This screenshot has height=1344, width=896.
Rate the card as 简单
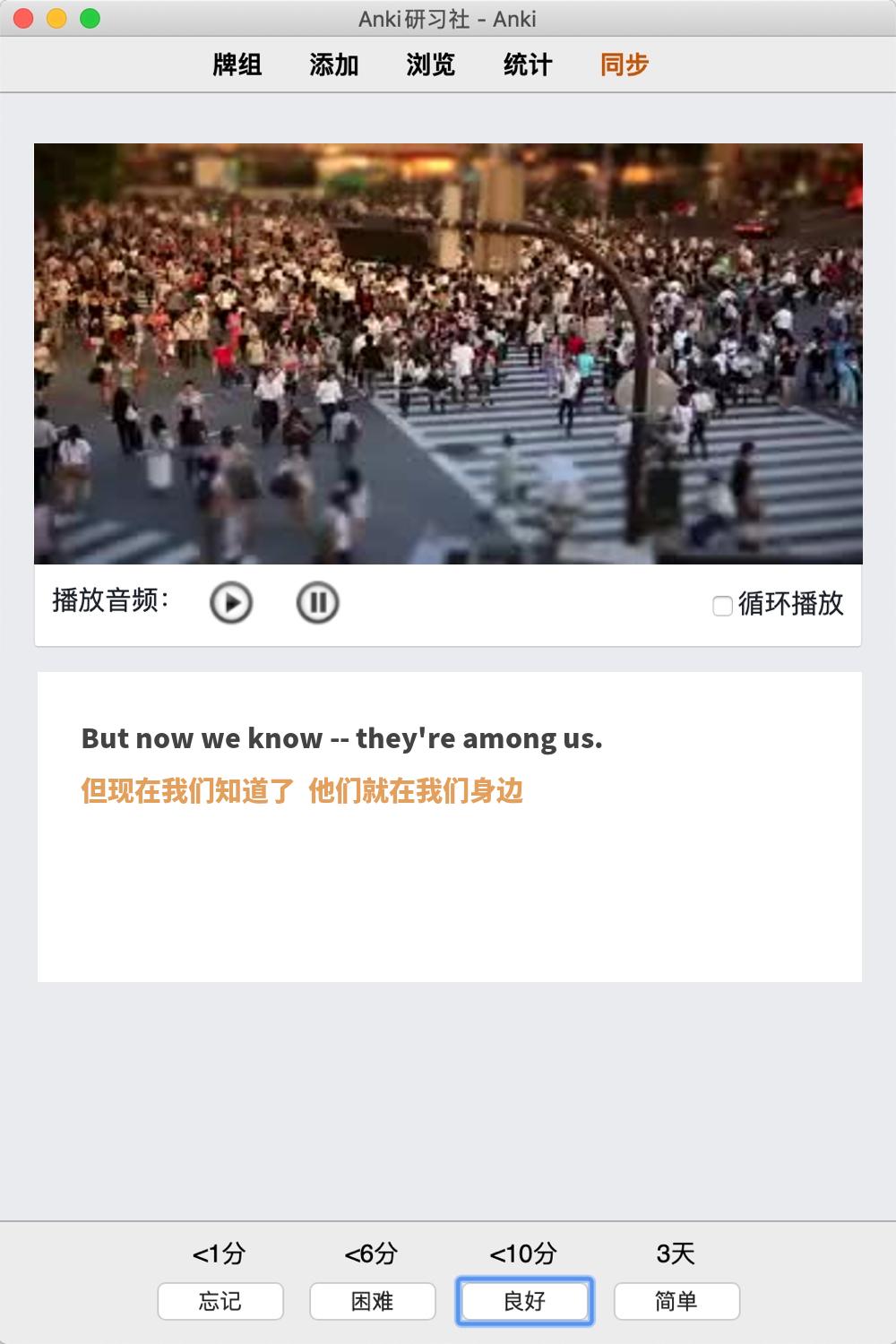[x=676, y=1301]
